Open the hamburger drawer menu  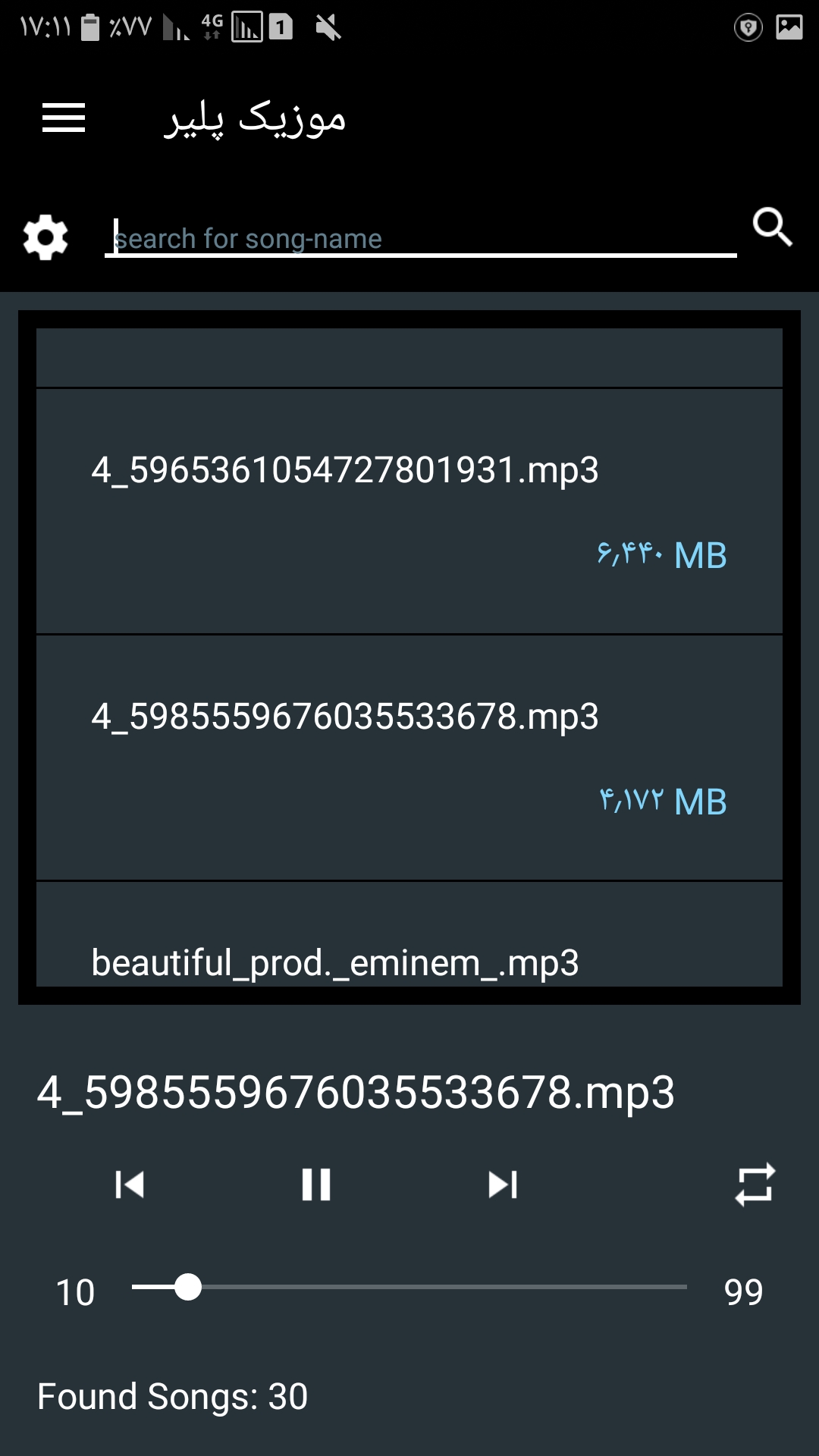tap(64, 118)
